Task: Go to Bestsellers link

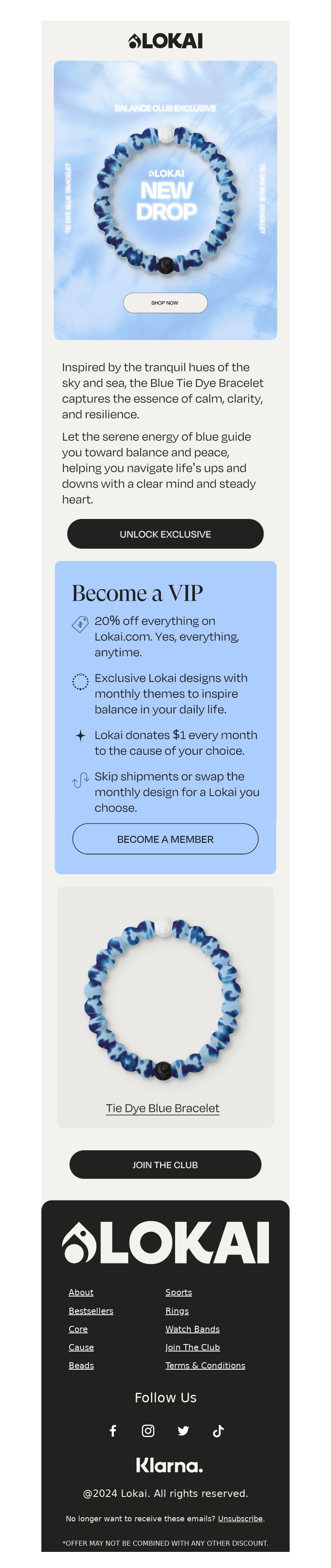Action: 91,1311
